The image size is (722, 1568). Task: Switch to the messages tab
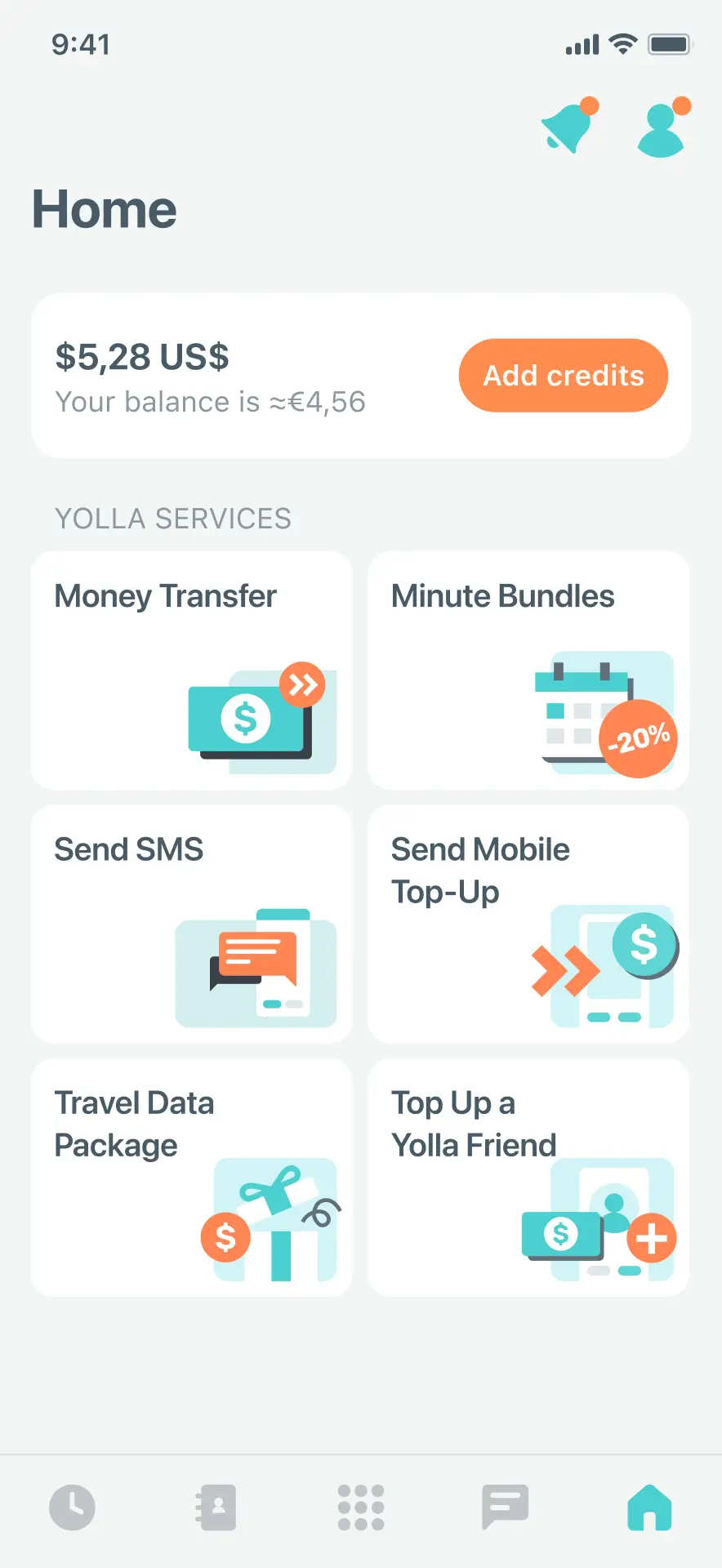505,1508
